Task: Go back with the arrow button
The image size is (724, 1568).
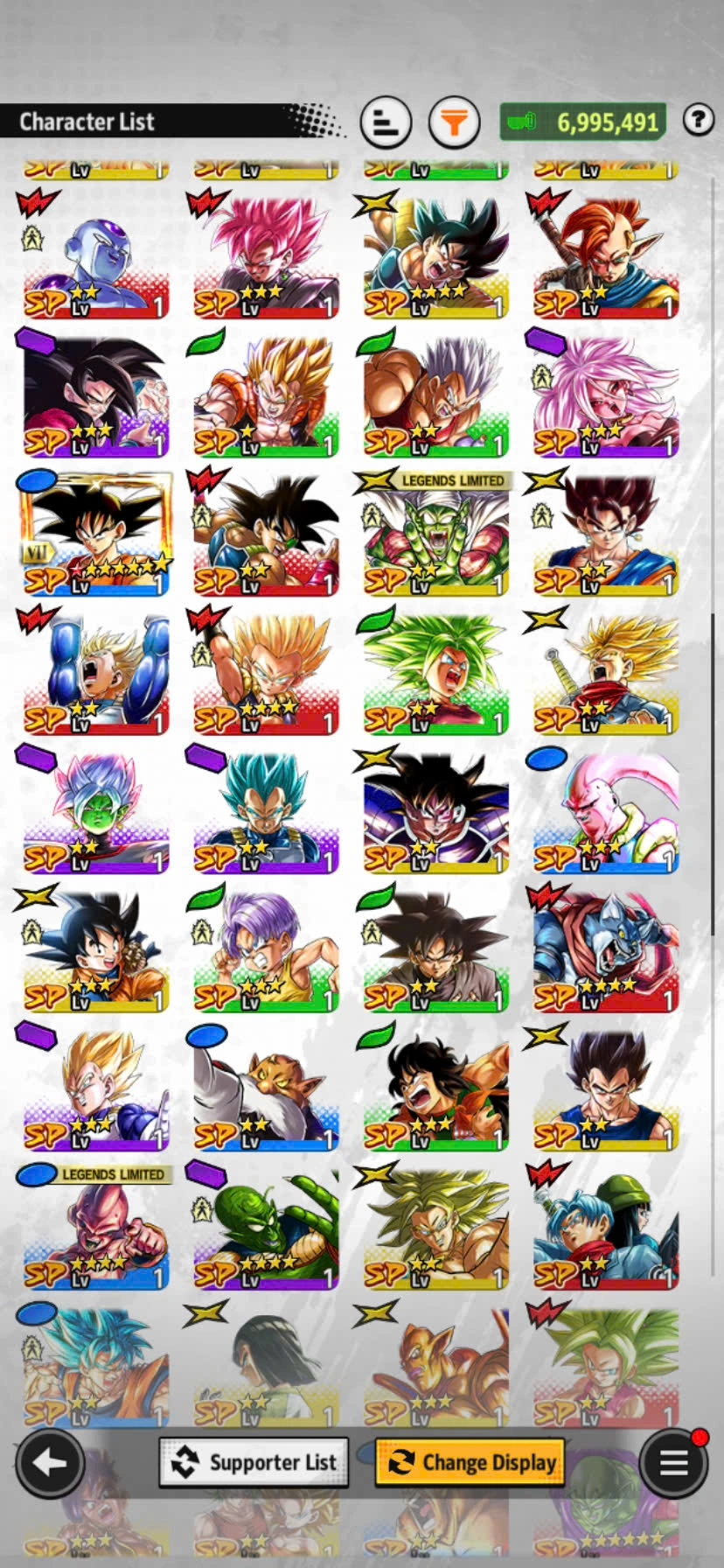Action: [x=50, y=1462]
